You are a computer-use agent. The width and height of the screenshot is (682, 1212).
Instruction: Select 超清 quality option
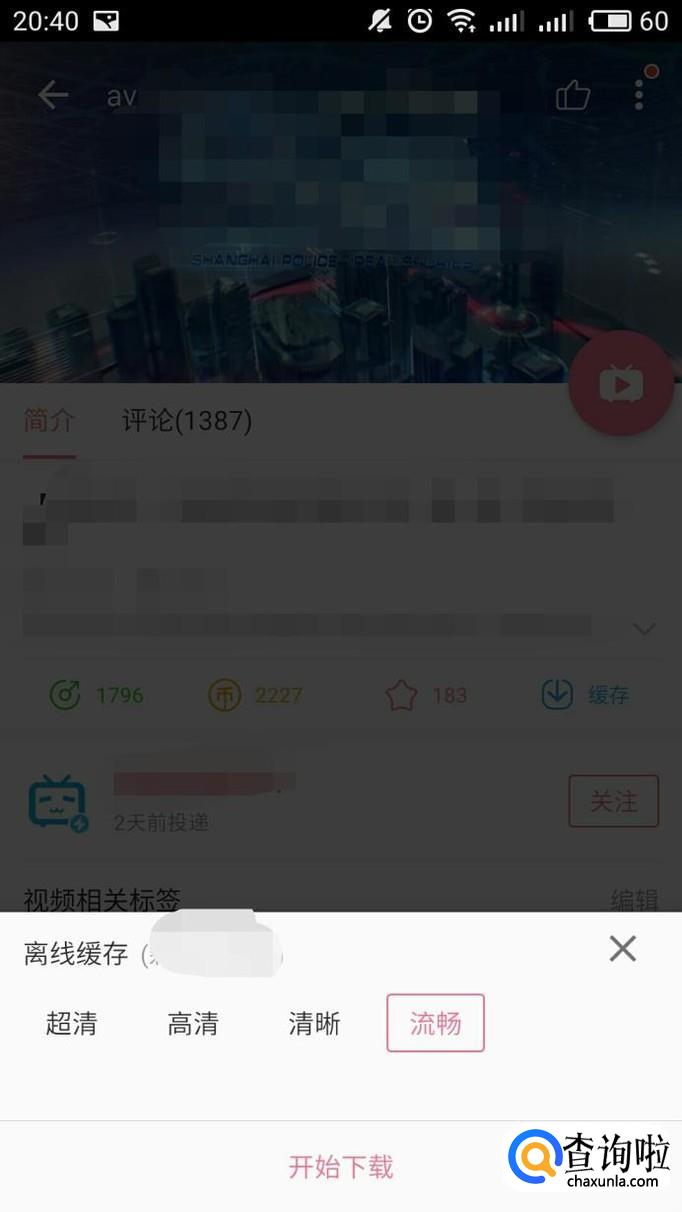tap(71, 1023)
